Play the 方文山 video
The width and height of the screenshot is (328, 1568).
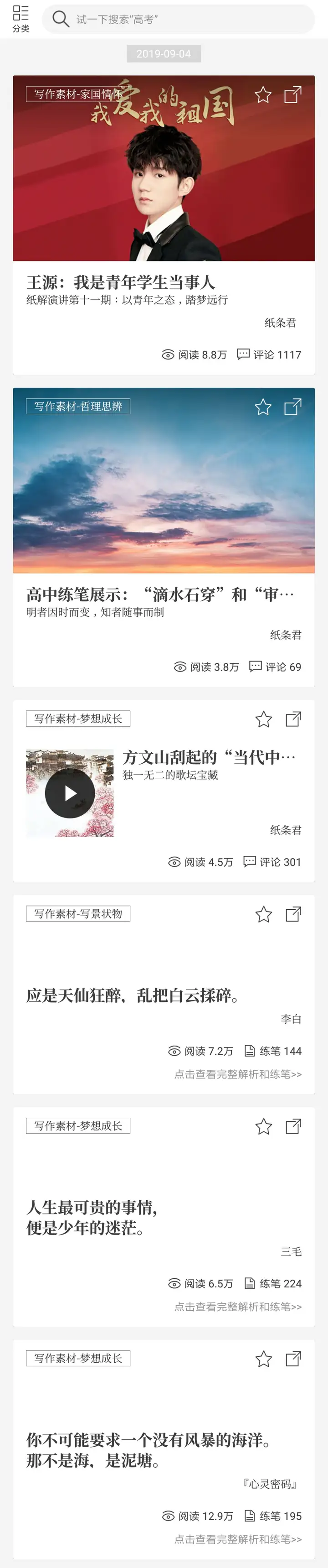point(70,793)
